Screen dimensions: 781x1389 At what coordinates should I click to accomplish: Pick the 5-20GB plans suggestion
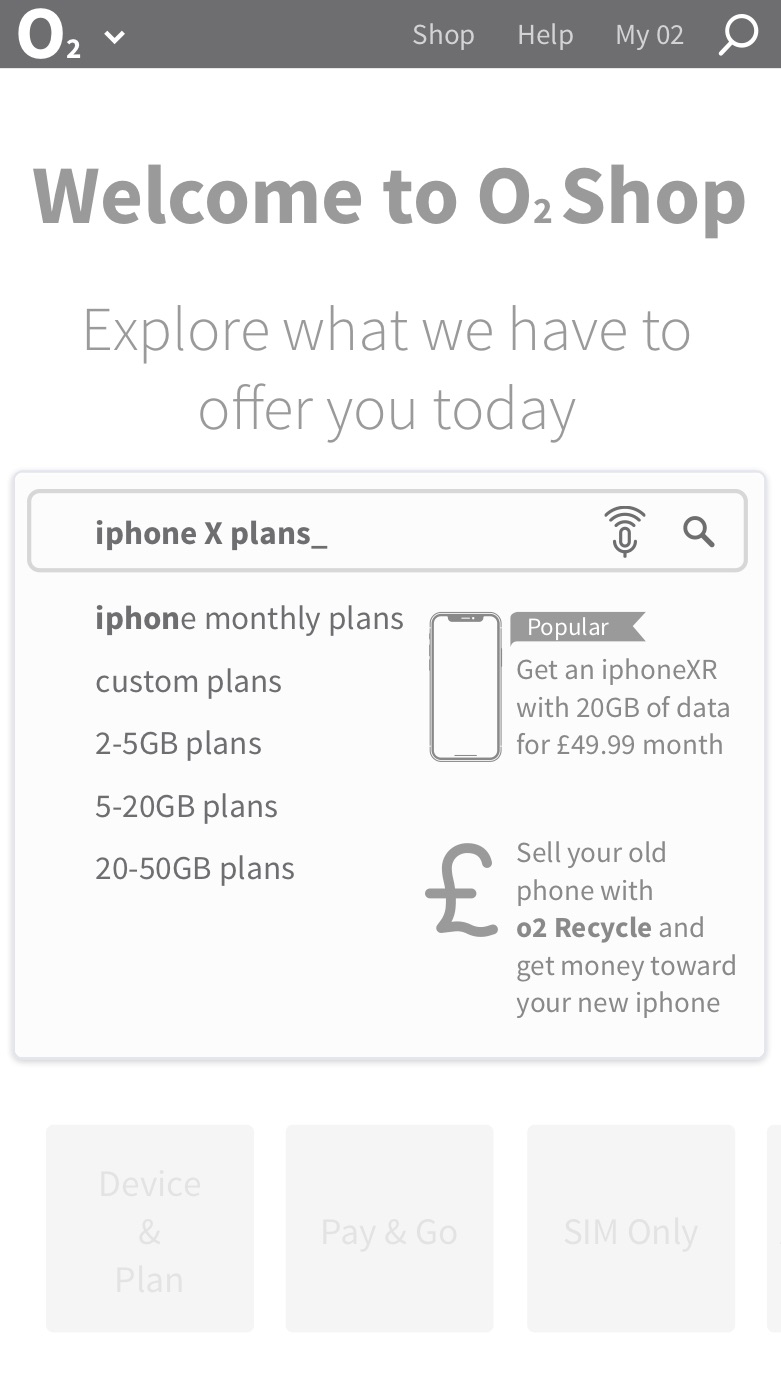(x=186, y=806)
